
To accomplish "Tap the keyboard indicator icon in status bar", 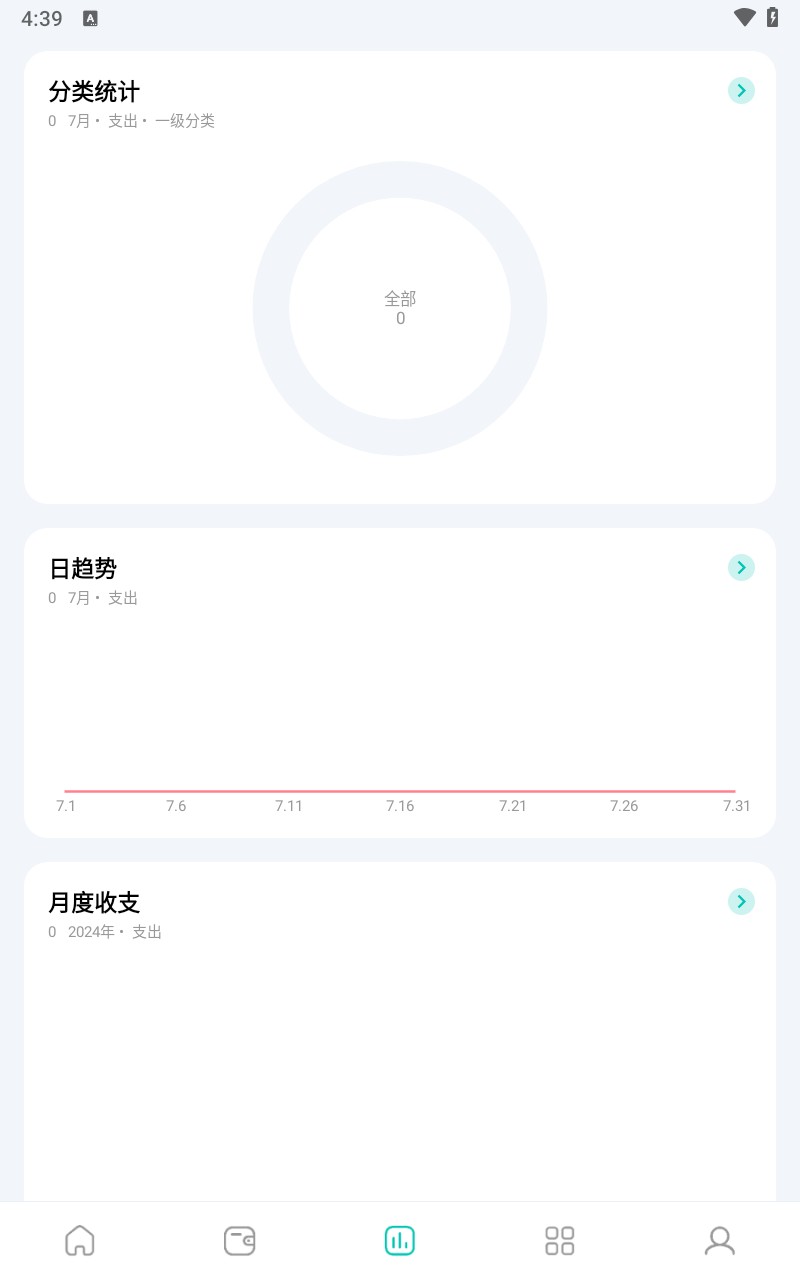I will [90, 18].
